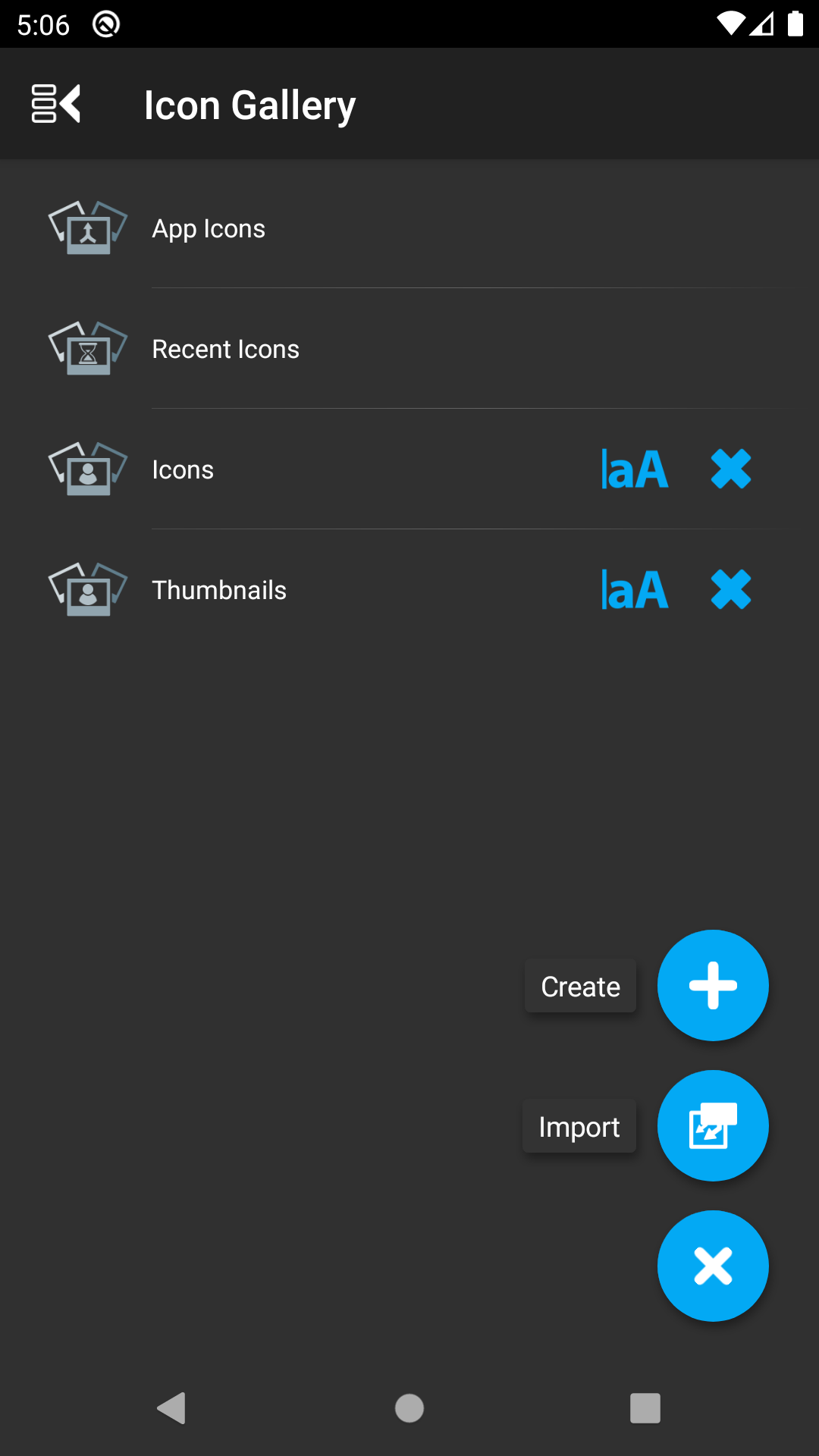Tap the back navigation icon in the toolbar

55,104
